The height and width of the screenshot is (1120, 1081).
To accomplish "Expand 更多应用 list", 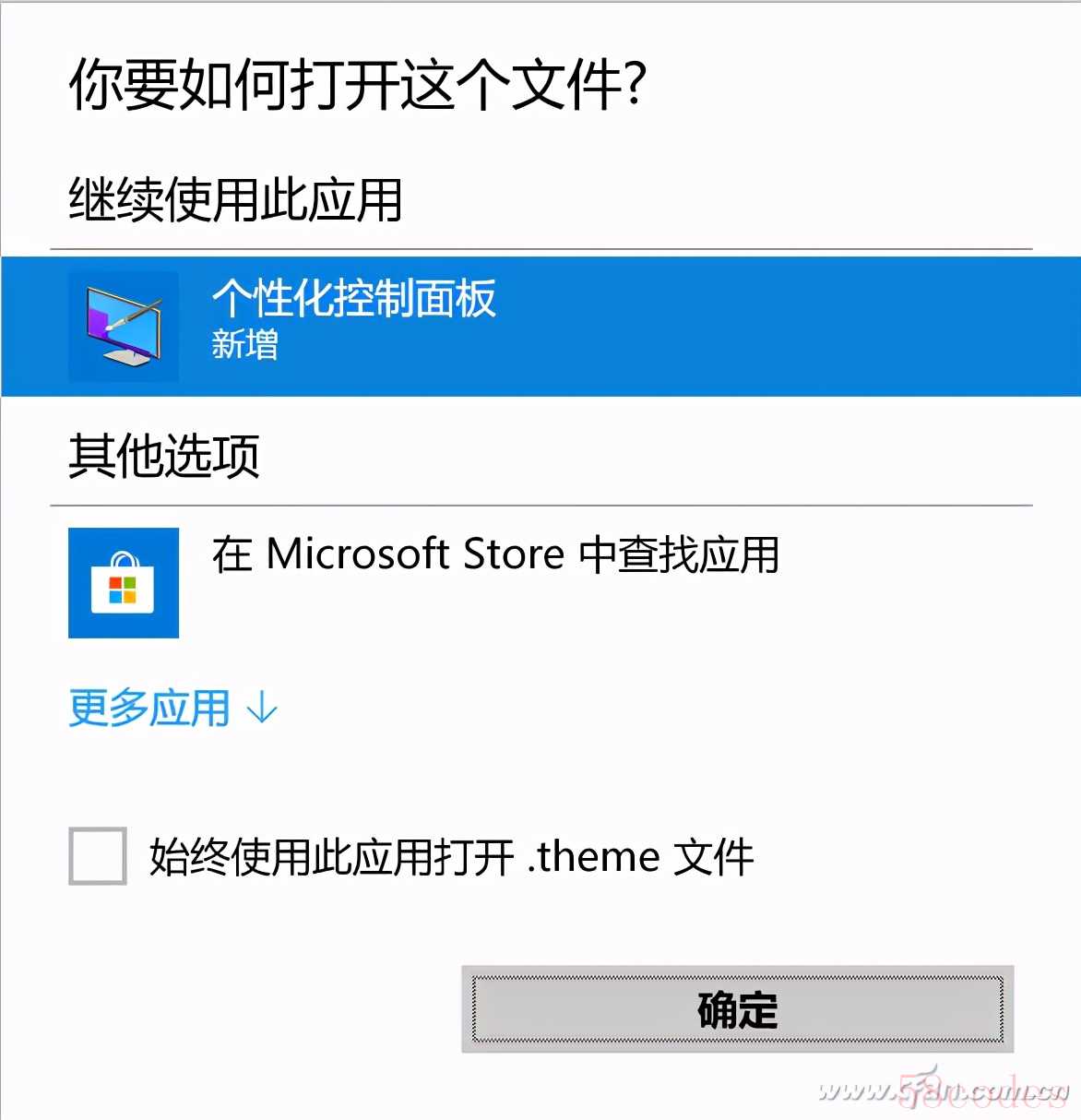I will coord(172,709).
